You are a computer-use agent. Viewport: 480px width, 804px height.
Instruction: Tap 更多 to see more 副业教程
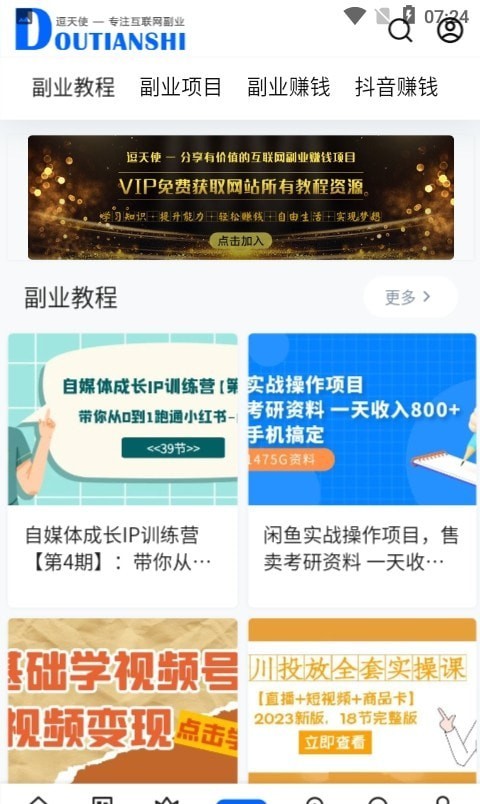click(x=410, y=297)
